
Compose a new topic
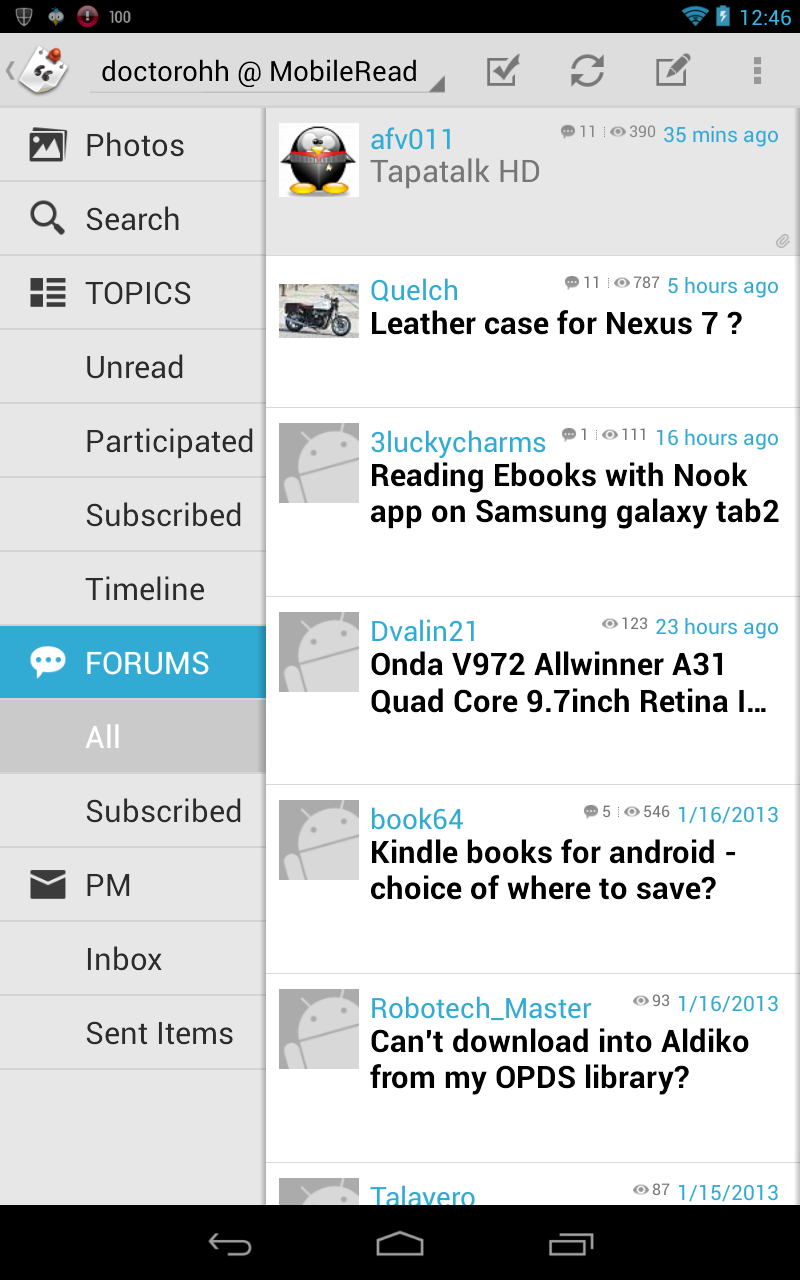tap(672, 71)
